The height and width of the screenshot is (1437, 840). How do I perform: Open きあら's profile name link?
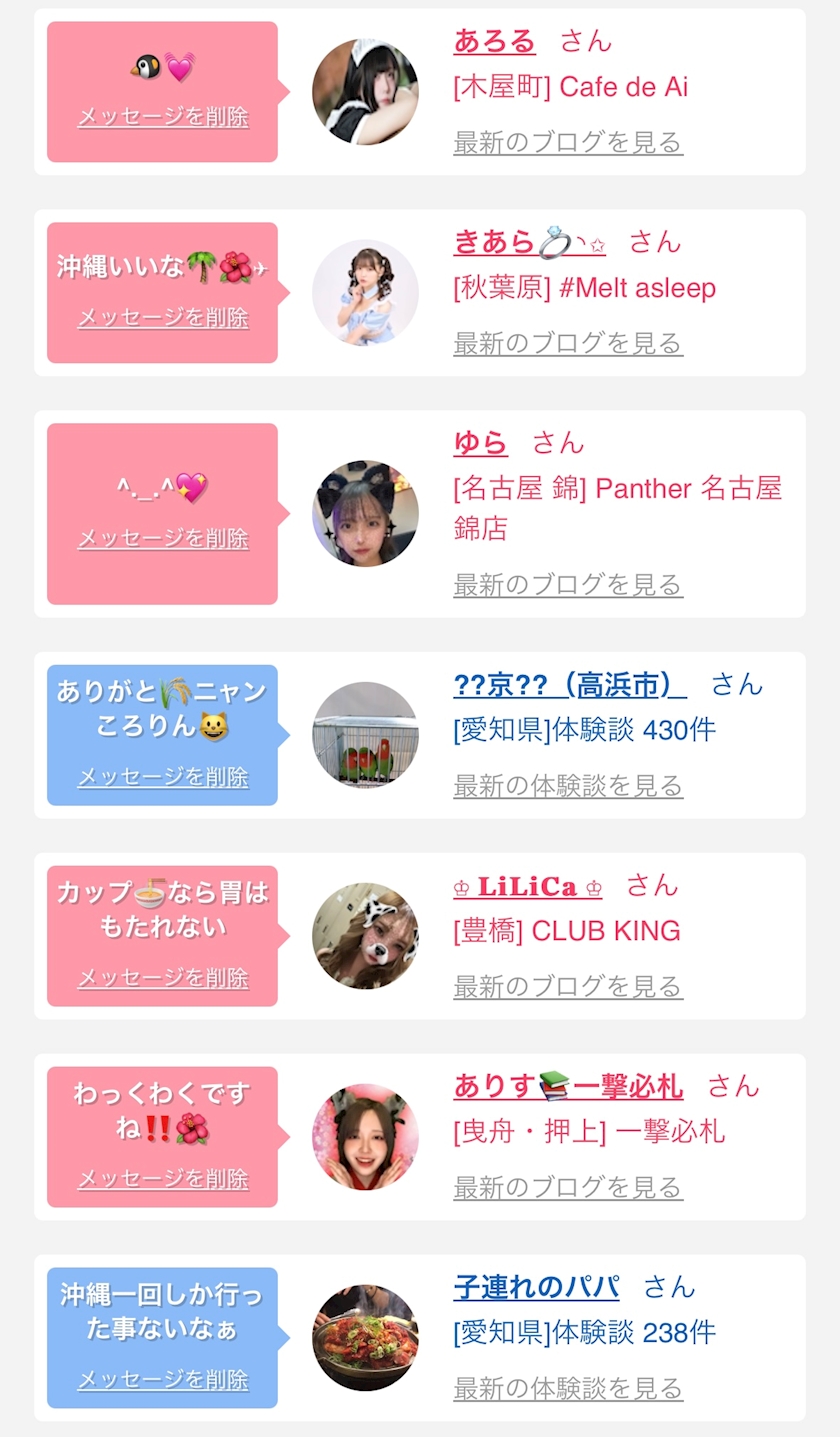coord(529,242)
